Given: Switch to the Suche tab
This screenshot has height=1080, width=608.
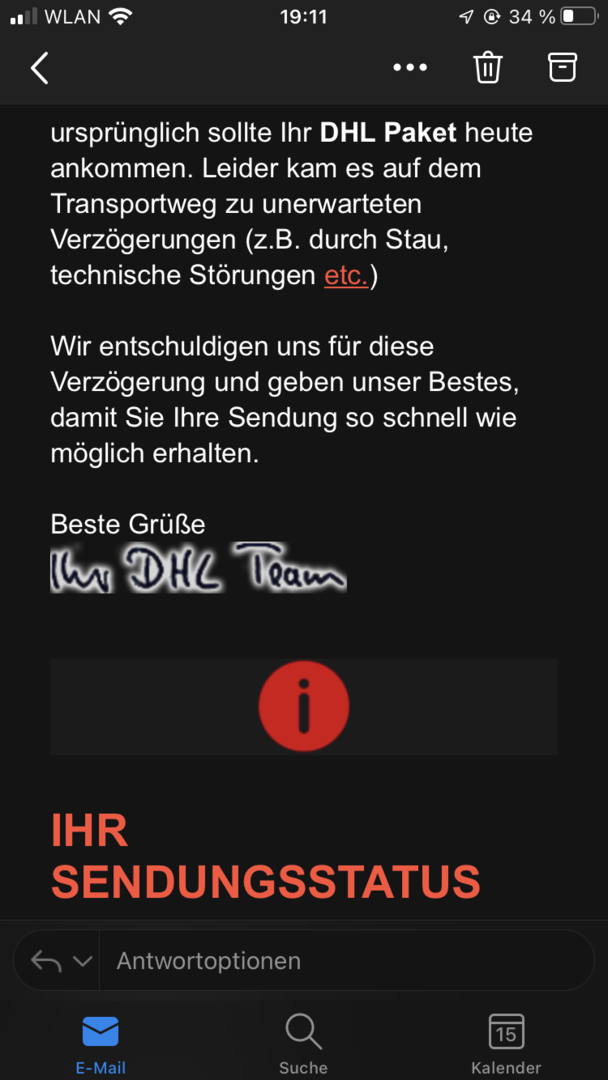Looking at the screenshot, I should pos(303,1042).
